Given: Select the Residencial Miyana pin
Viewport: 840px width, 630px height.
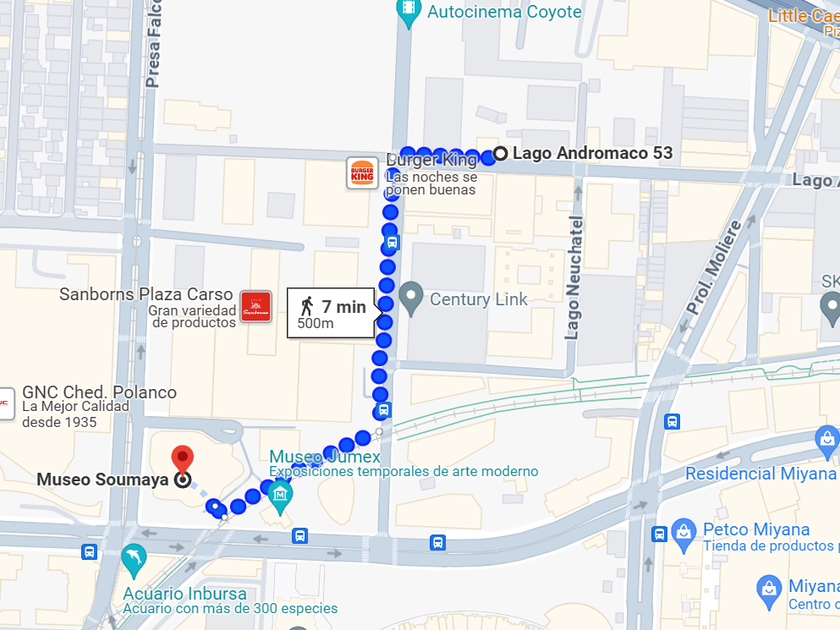Looking at the screenshot, I should pyautogui.click(x=826, y=440).
